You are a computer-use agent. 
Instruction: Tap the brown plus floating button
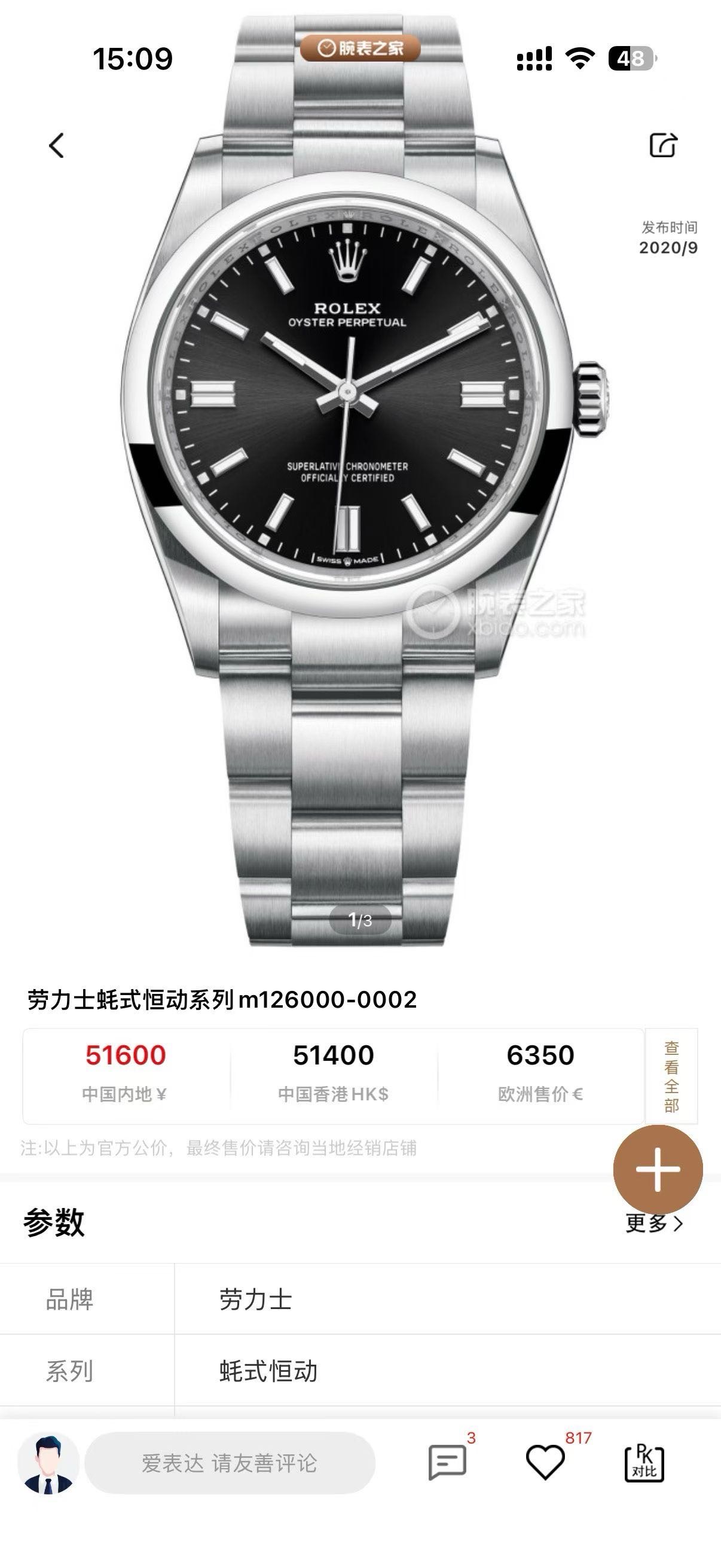(x=658, y=1169)
